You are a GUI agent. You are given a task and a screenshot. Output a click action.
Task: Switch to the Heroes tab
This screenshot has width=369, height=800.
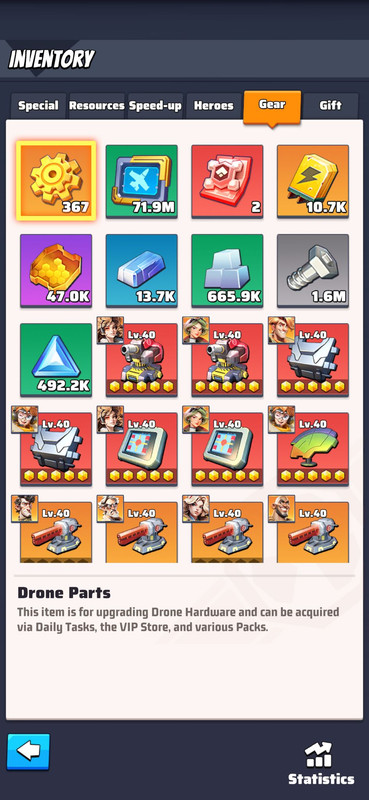[x=213, y=106]
